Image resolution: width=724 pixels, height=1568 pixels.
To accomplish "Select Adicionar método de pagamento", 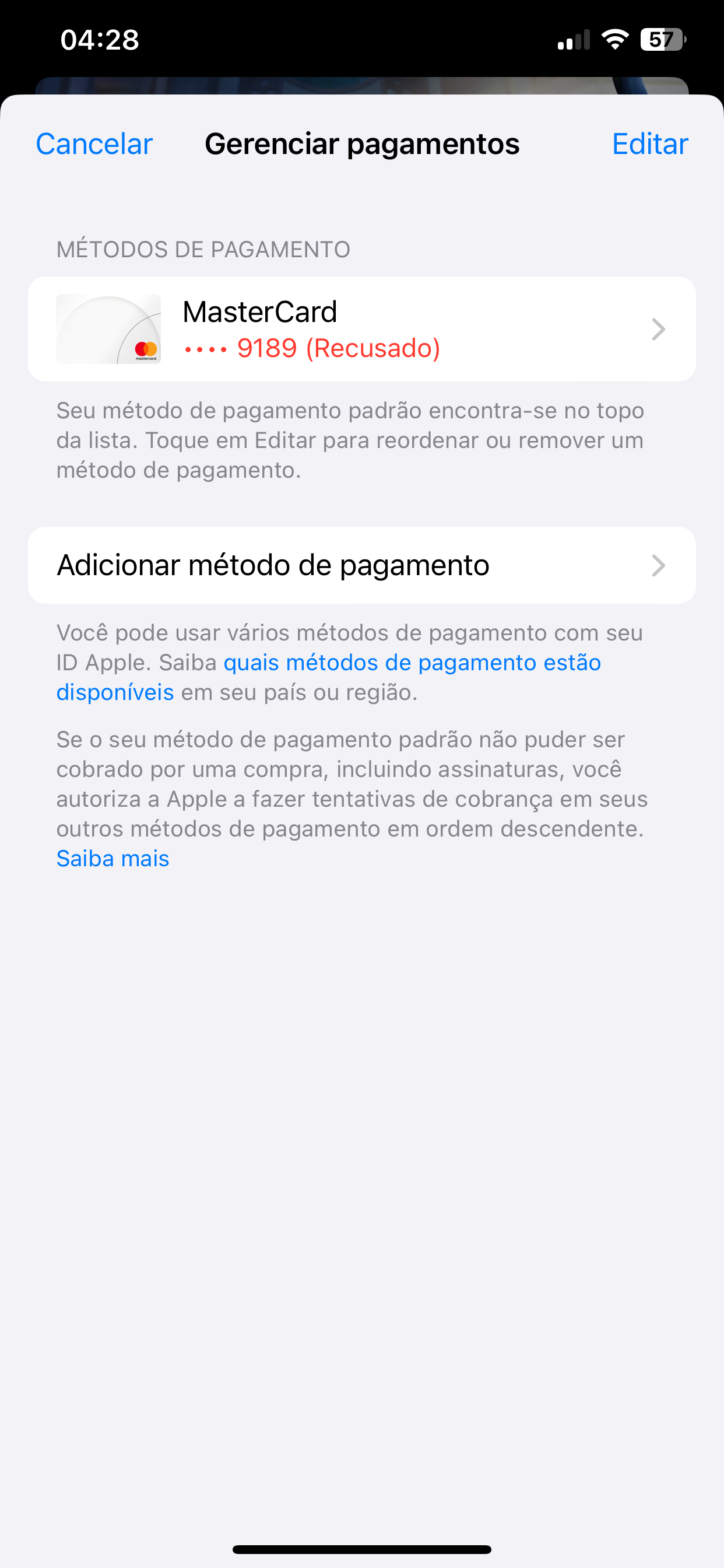I will tap(361, 565).
